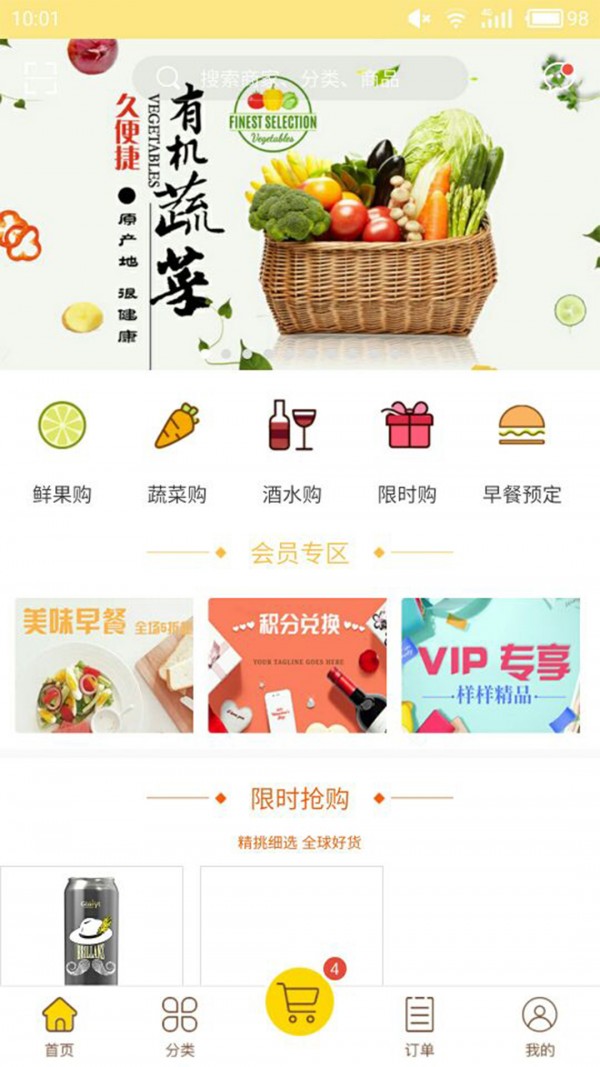Open the 限时购 limited-time deals

pyautogui.click(x=408, y=450)
